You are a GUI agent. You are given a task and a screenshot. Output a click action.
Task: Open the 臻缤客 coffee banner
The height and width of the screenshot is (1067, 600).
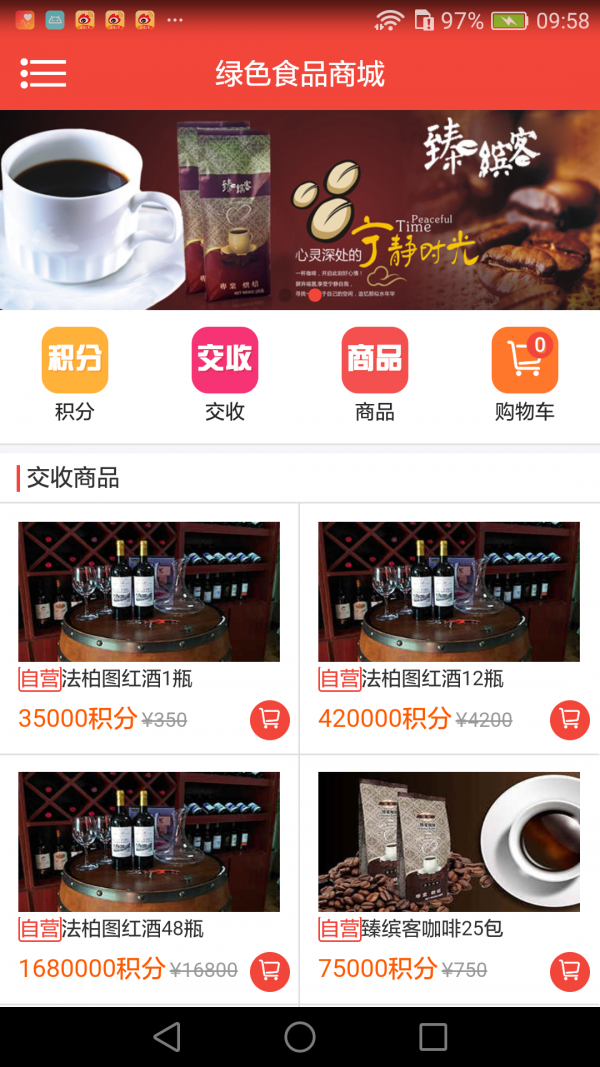pos(300,210)
